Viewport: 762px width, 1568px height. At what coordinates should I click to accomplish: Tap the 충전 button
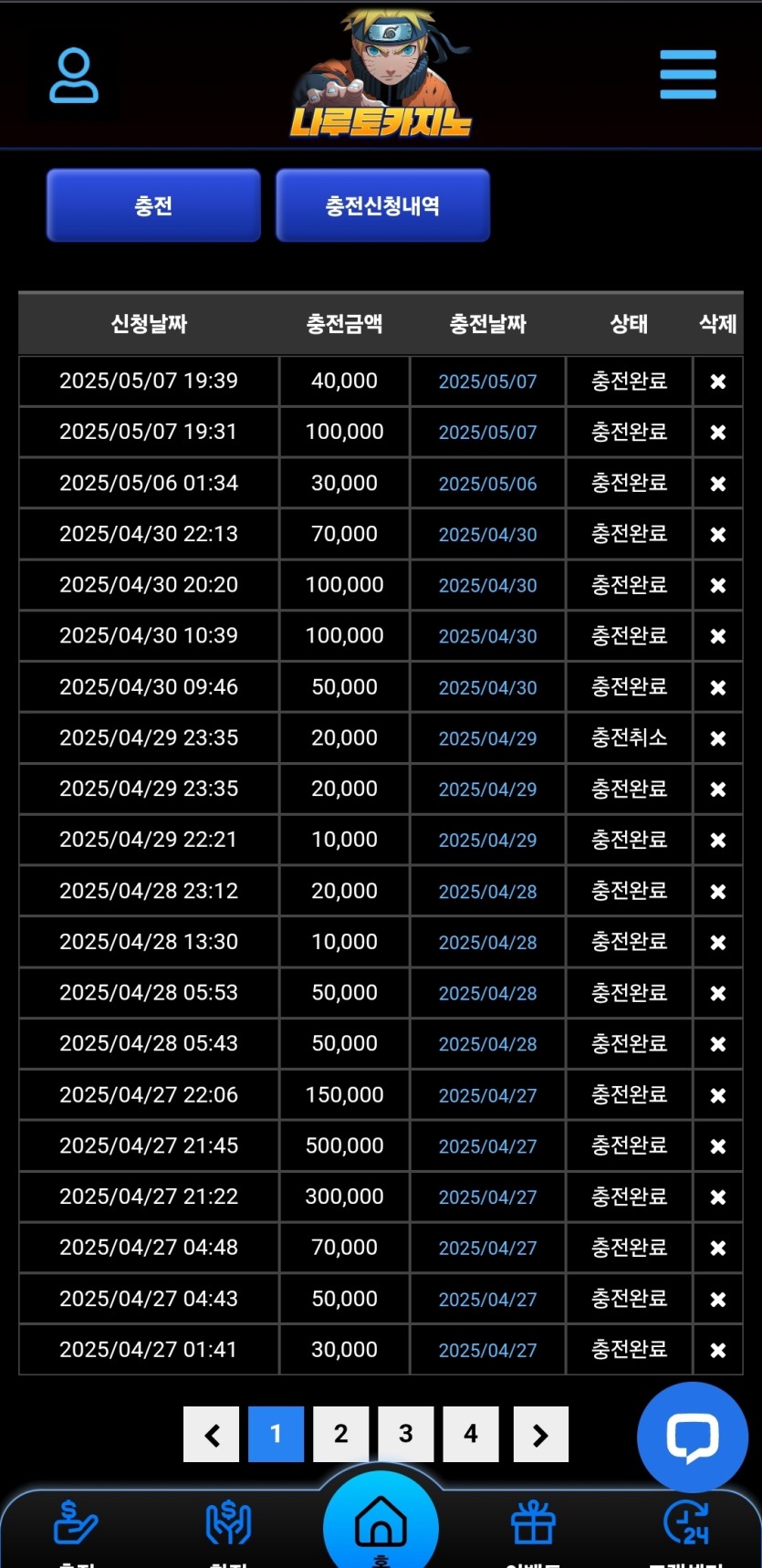pyautogui.click(x=153, y=205)
